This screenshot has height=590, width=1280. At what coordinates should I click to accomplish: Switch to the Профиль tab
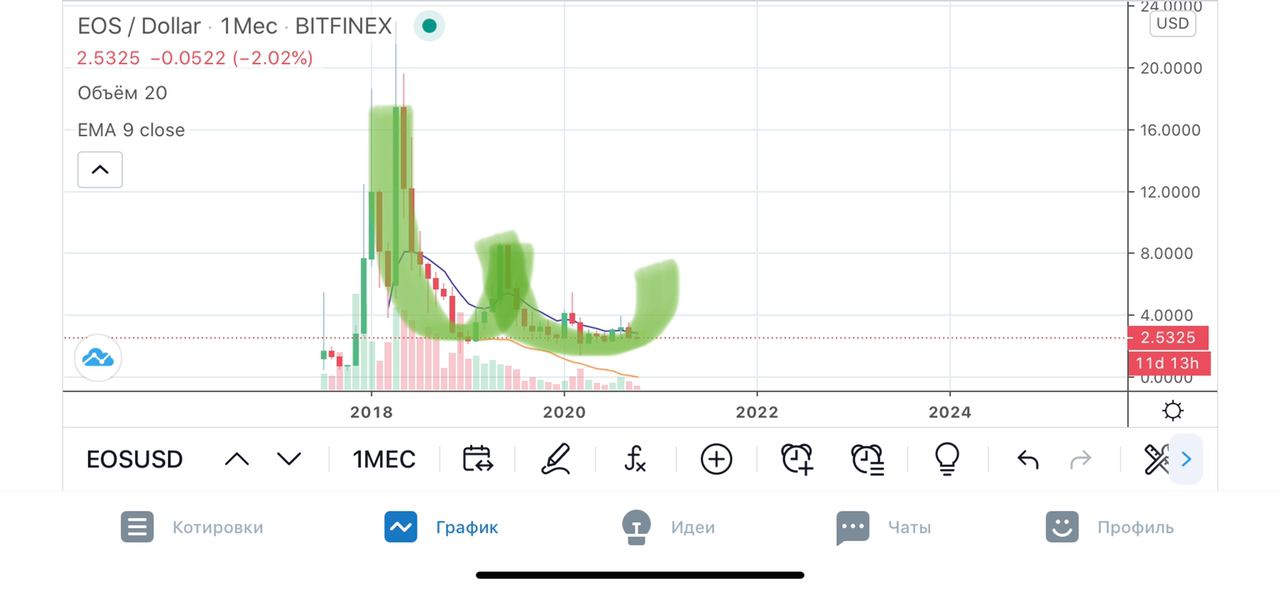click(1110, 527)
